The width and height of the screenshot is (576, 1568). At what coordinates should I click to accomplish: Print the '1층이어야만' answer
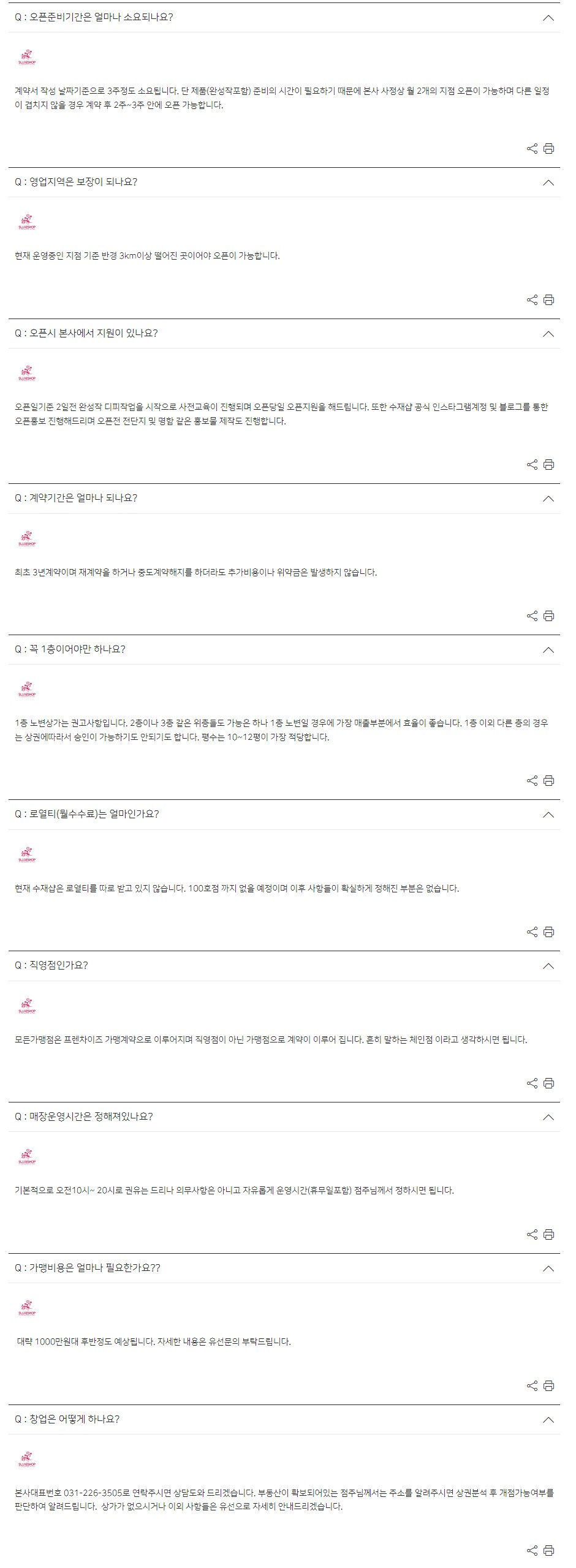549,781
